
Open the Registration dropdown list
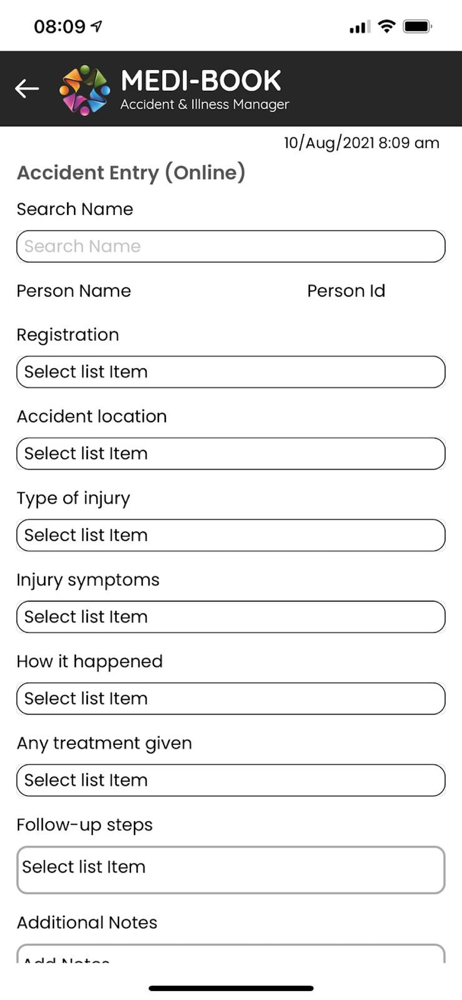pyautogui.click(x=231, y=372)
